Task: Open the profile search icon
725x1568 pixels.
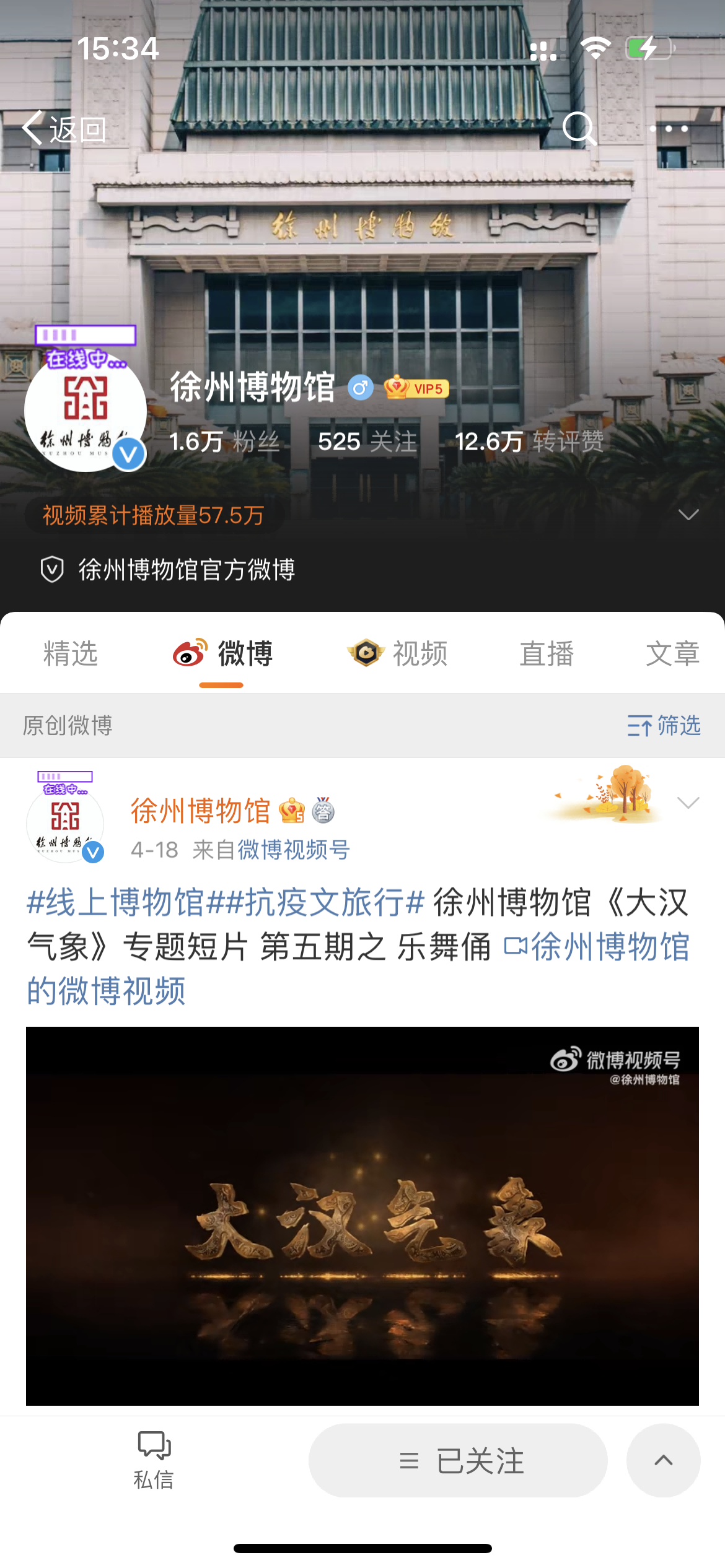Action: tap(579, 129)
